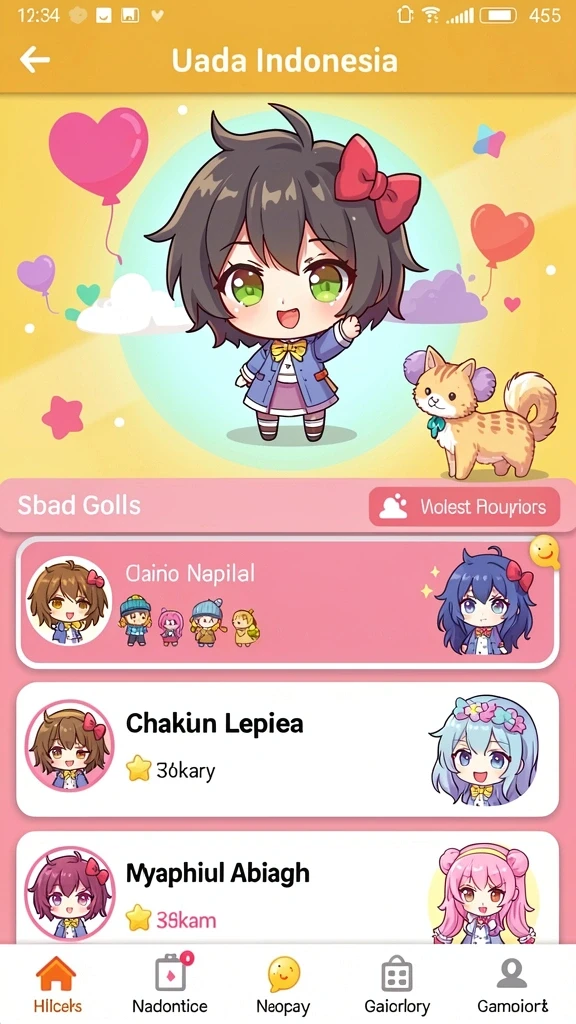
Task: Open the Myaphiul Abiagh card
Action: [x=287, y=888]
